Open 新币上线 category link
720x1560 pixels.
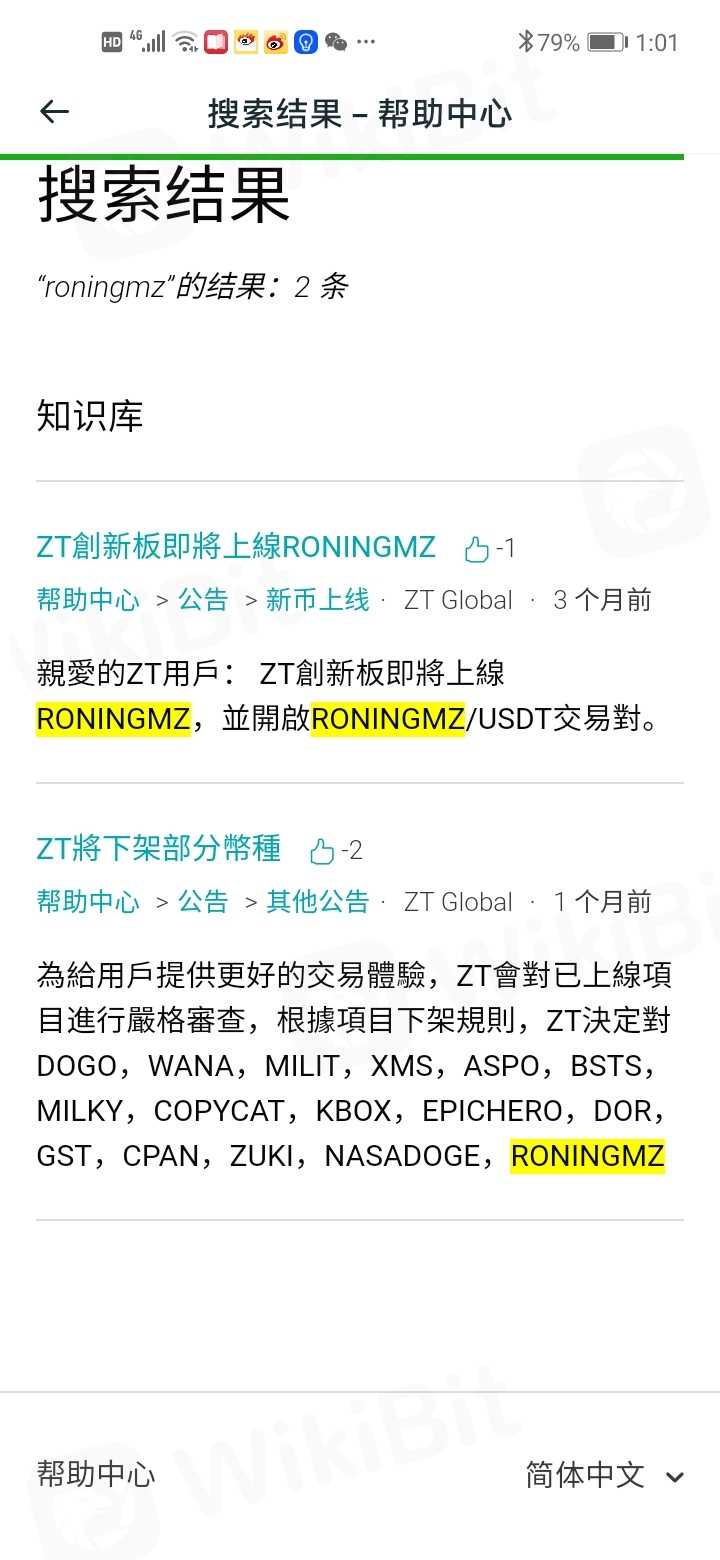pos(317,600)
